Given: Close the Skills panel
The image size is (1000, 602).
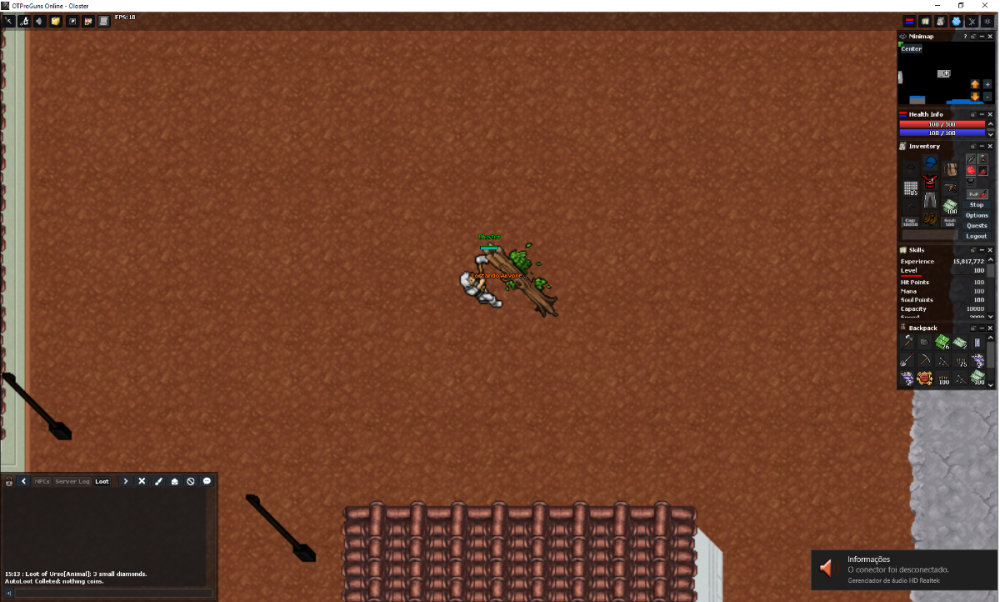Looking at the screenshot, I should [990, 250].
